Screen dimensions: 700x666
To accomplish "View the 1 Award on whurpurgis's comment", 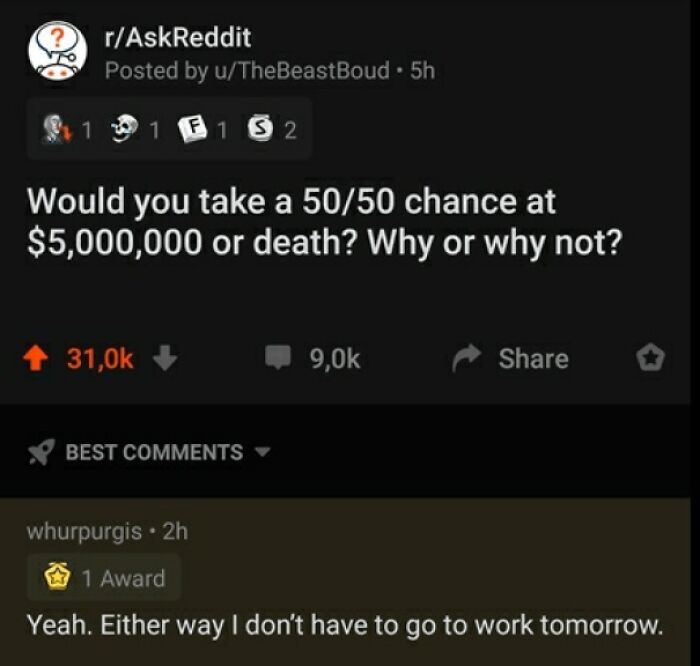I will coord(104,577).
